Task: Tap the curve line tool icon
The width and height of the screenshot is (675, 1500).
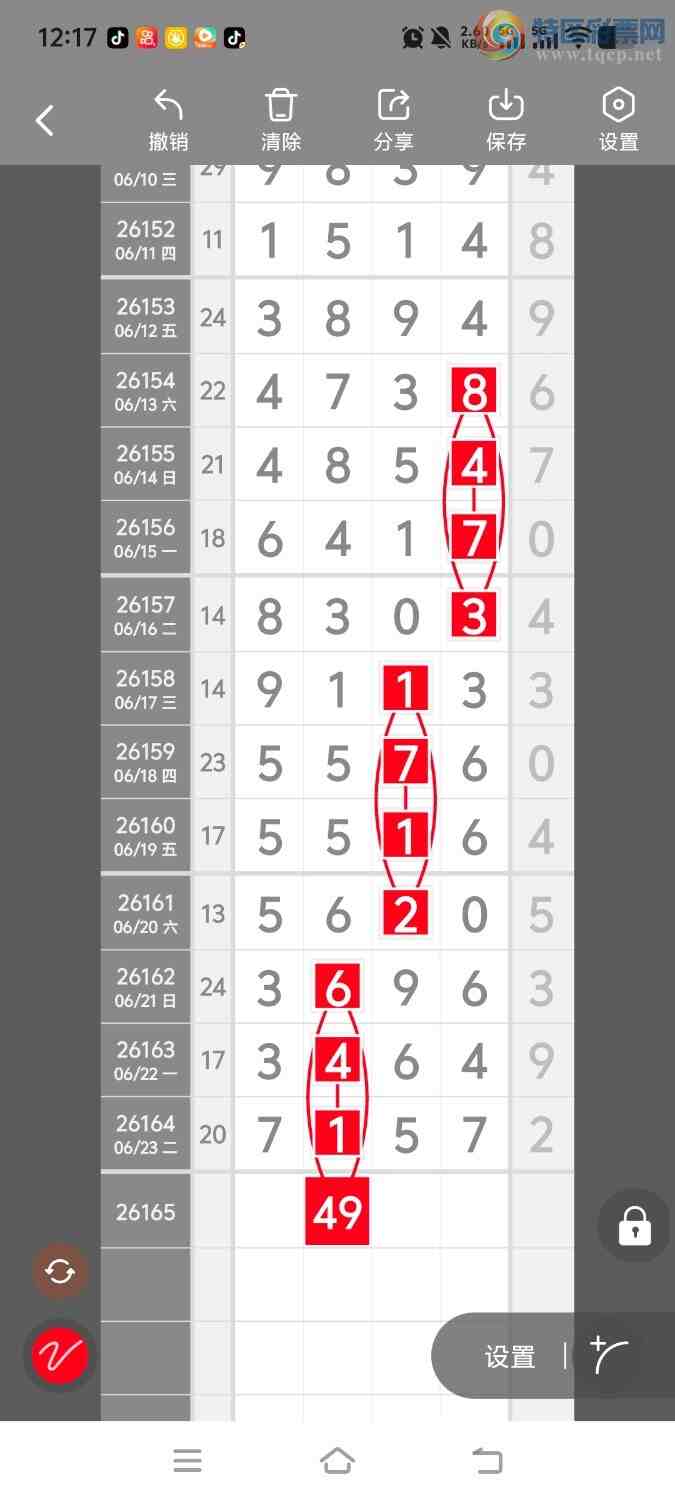Action: [610, 1356]
